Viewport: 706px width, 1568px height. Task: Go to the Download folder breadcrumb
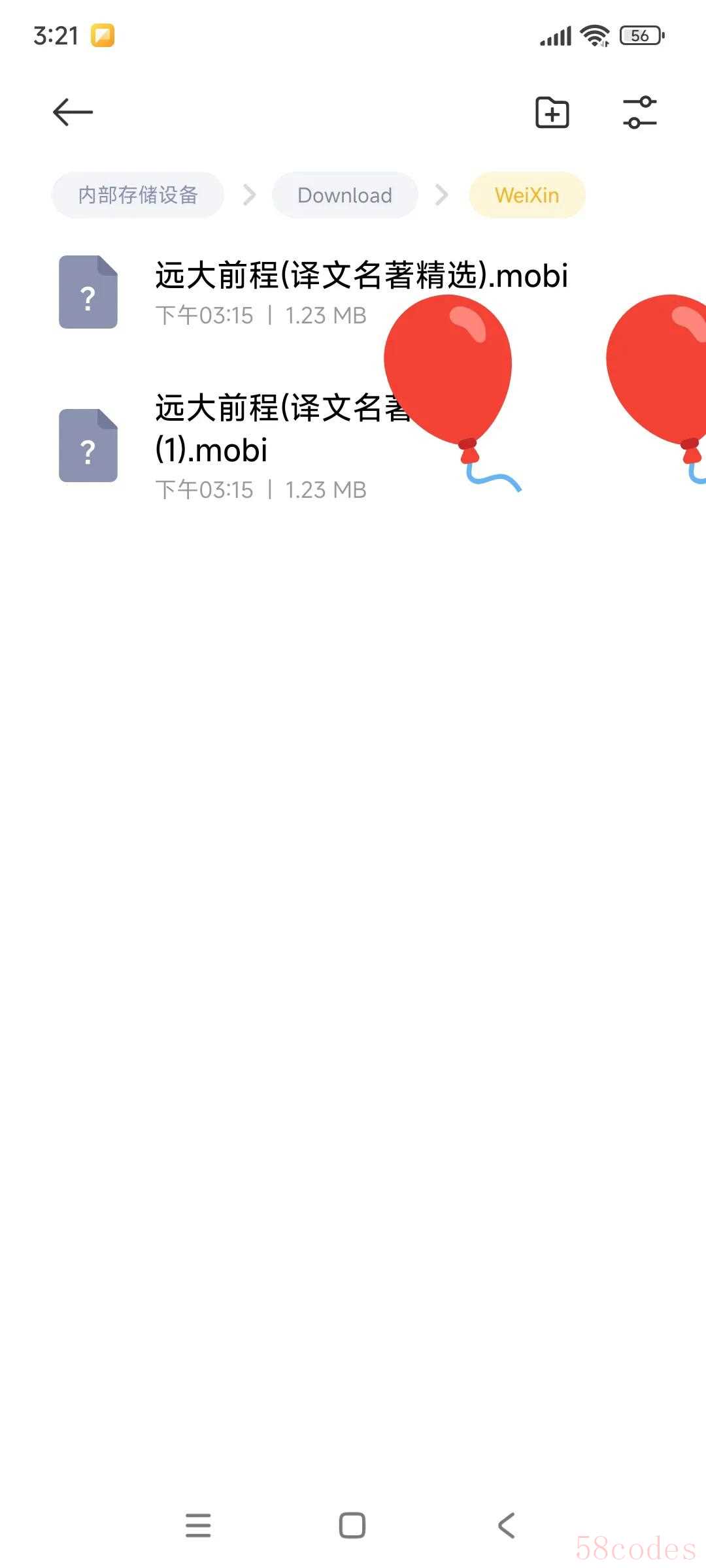tap(345, 195)
